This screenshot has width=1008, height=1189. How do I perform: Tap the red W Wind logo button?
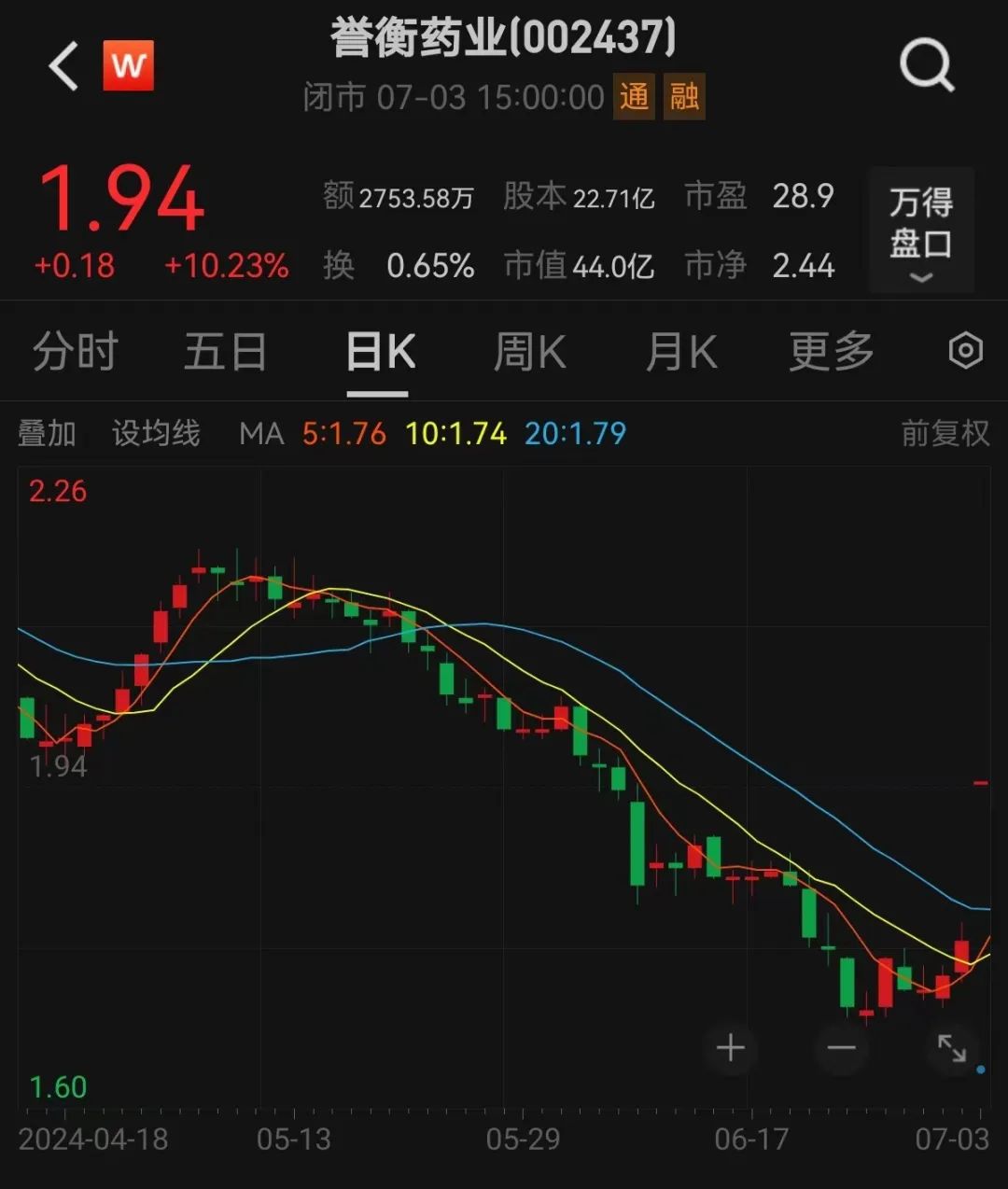(128, 66)
